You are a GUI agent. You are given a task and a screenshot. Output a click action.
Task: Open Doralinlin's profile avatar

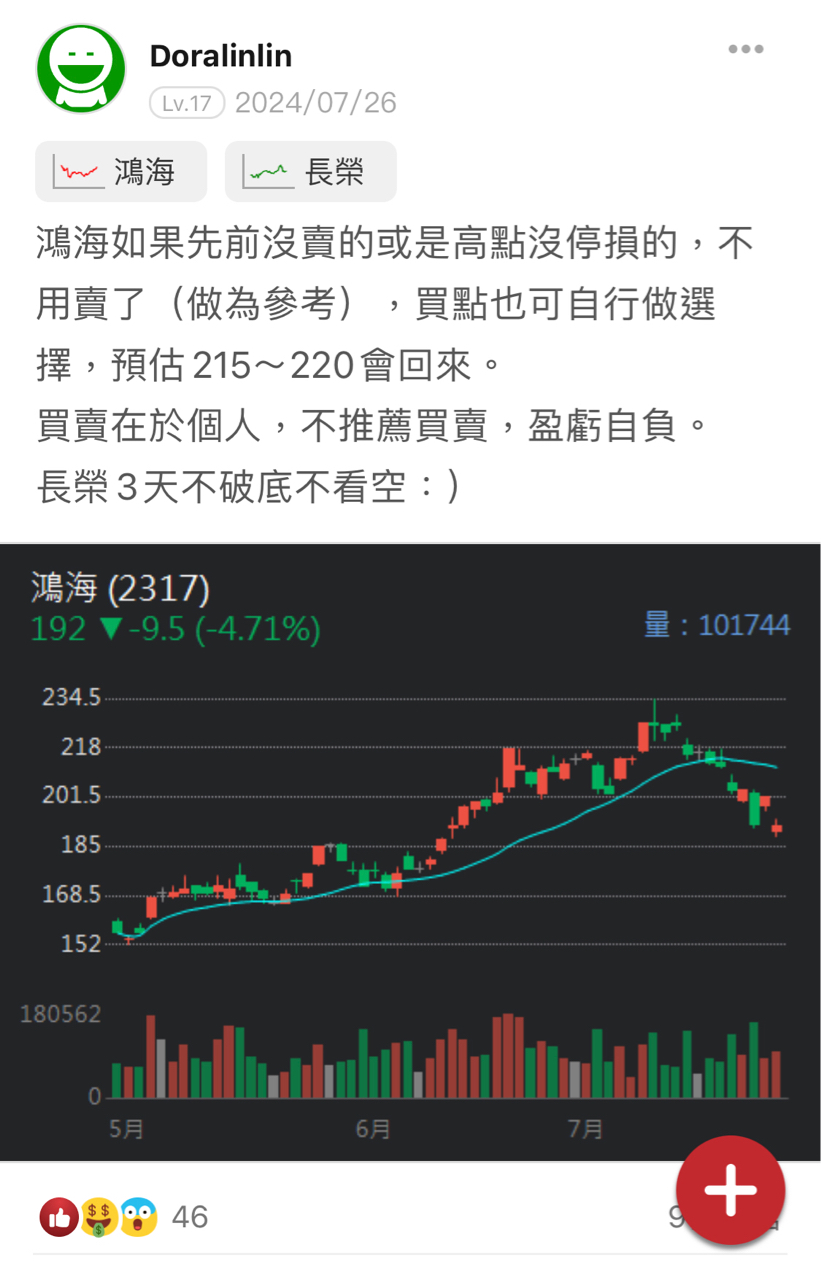[x=81, y=69]
